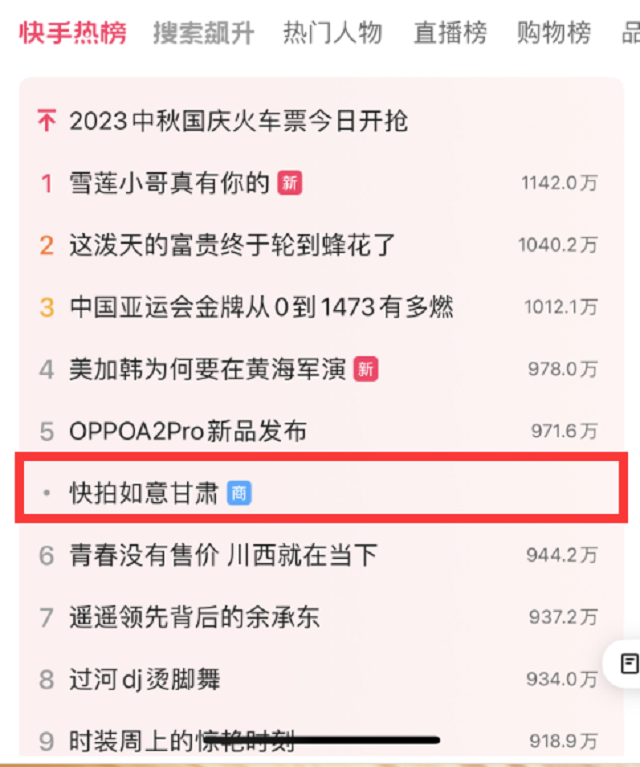
Task: Select the 快手热榜 tab
Action: [73, 33]
